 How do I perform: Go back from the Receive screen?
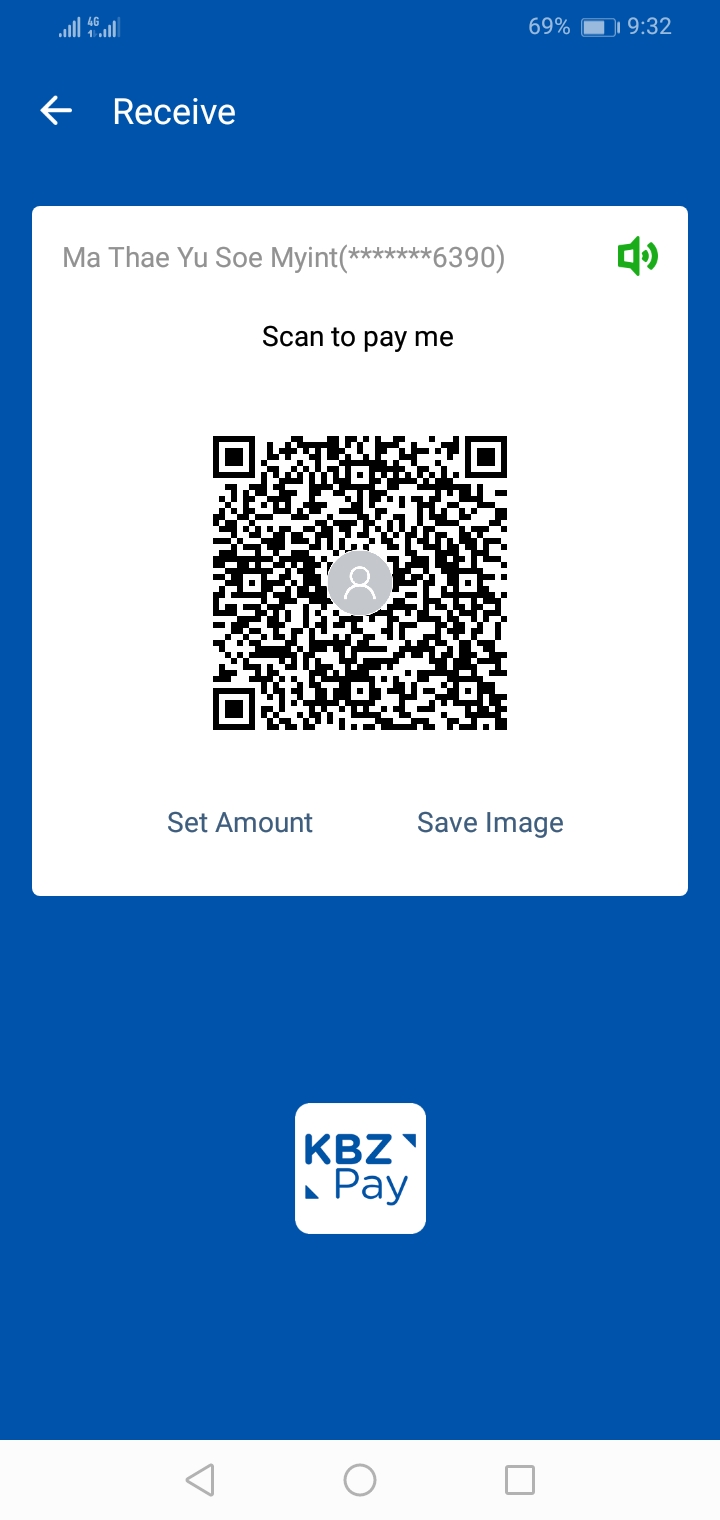pos(56,111)
